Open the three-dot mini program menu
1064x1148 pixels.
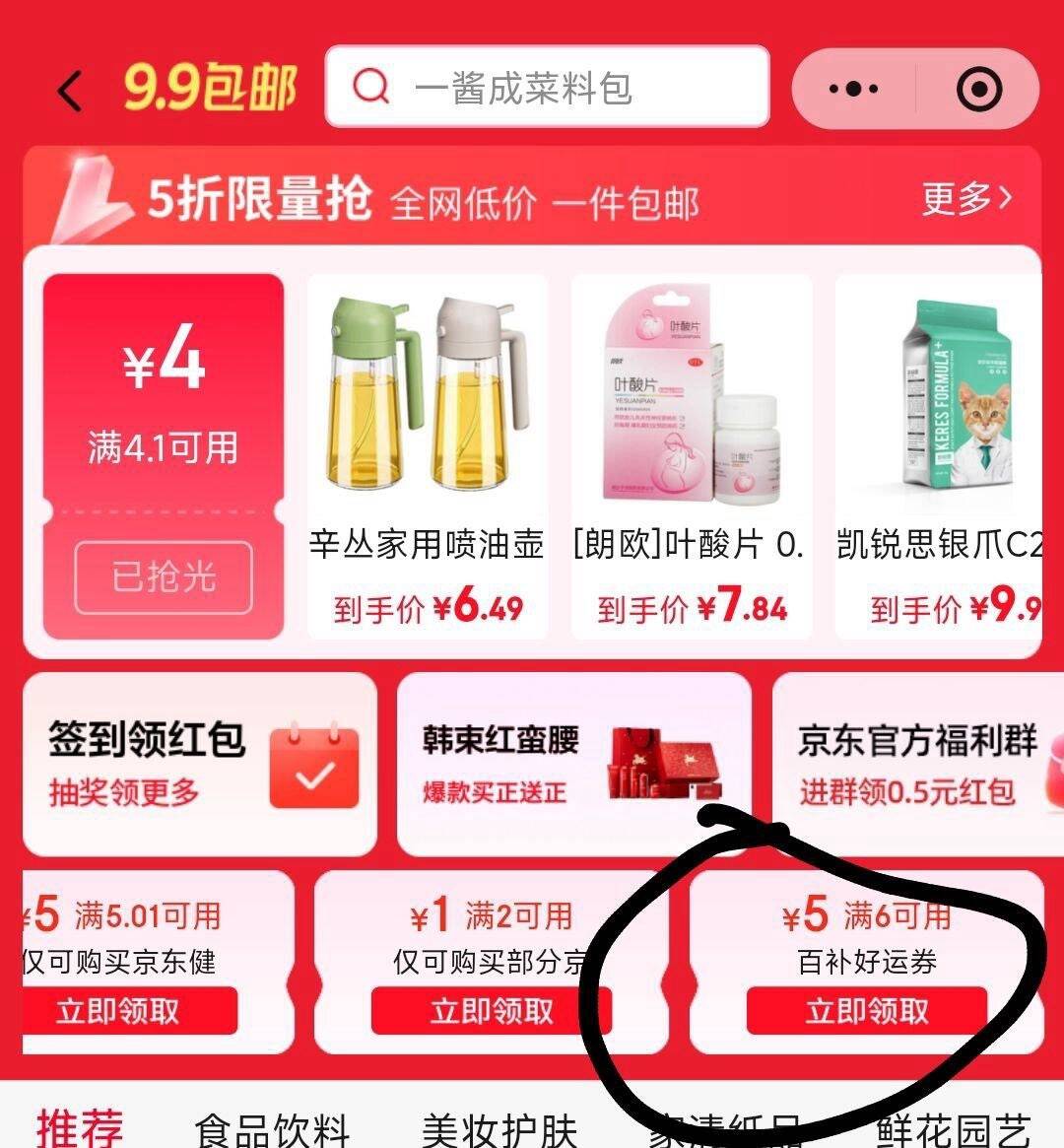pos(853,90)
